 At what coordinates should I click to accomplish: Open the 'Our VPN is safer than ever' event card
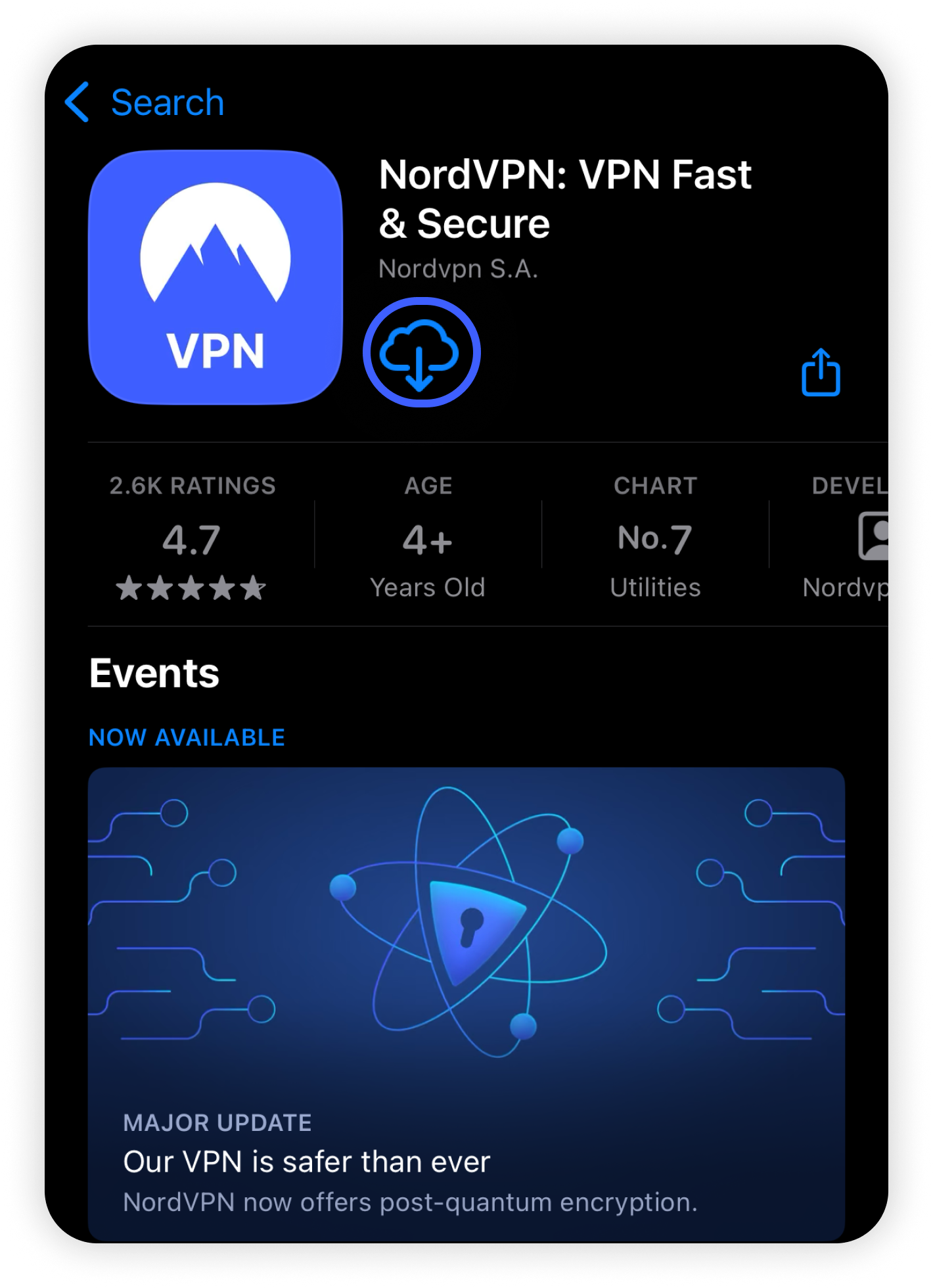pyautogui.click(x=466, y=1003)
